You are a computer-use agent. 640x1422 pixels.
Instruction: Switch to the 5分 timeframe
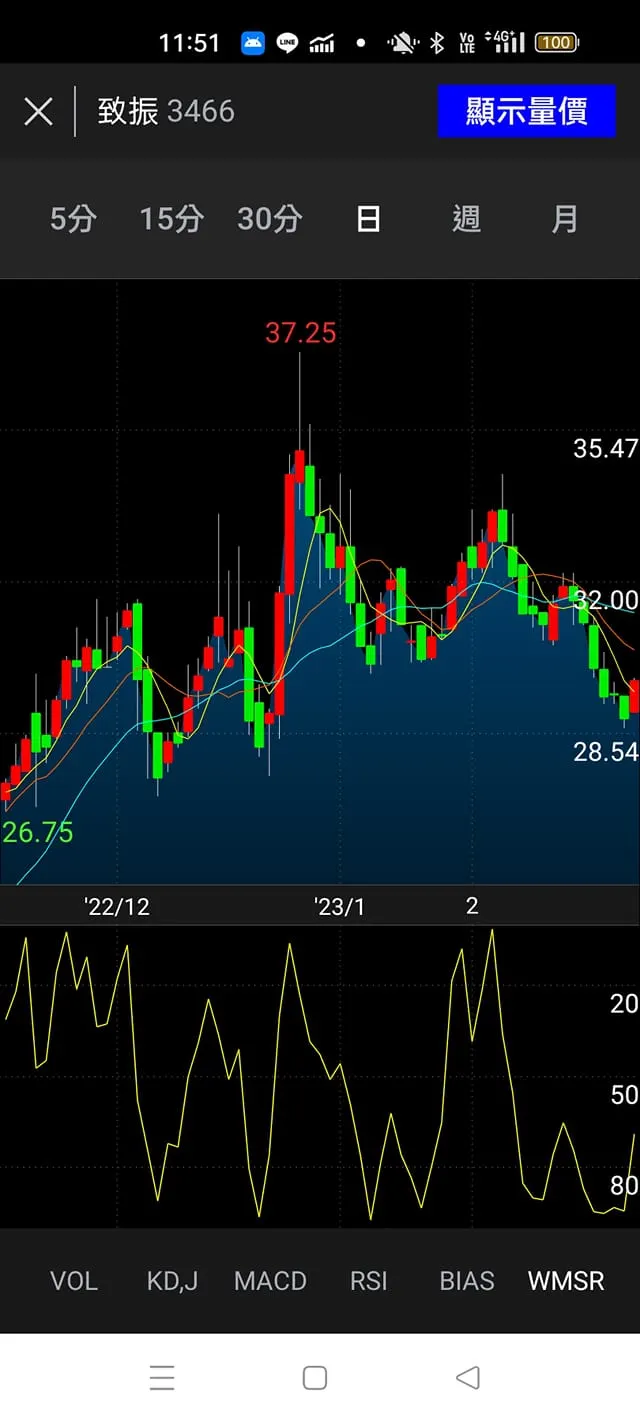[73, 219]
